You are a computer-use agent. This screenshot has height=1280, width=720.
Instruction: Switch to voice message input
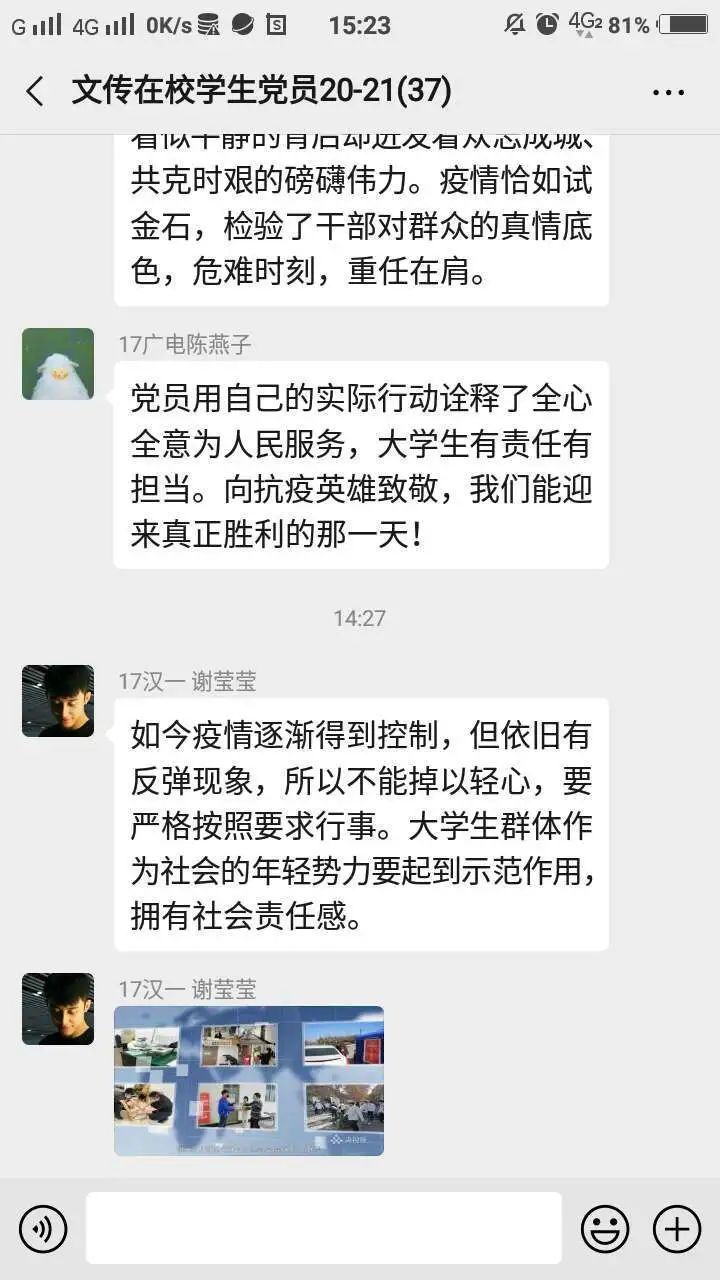43,1228
